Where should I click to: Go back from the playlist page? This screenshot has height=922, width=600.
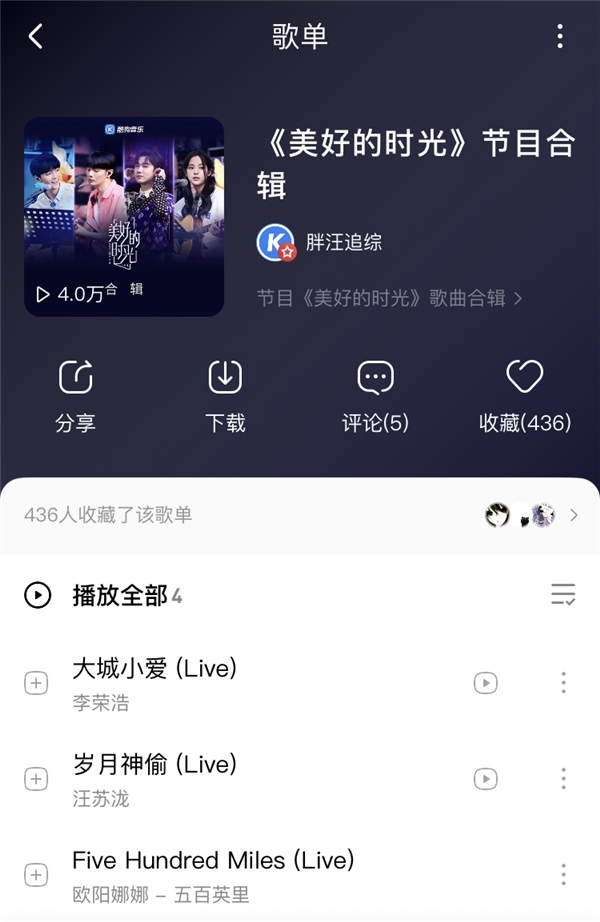[x=36, y=37]
